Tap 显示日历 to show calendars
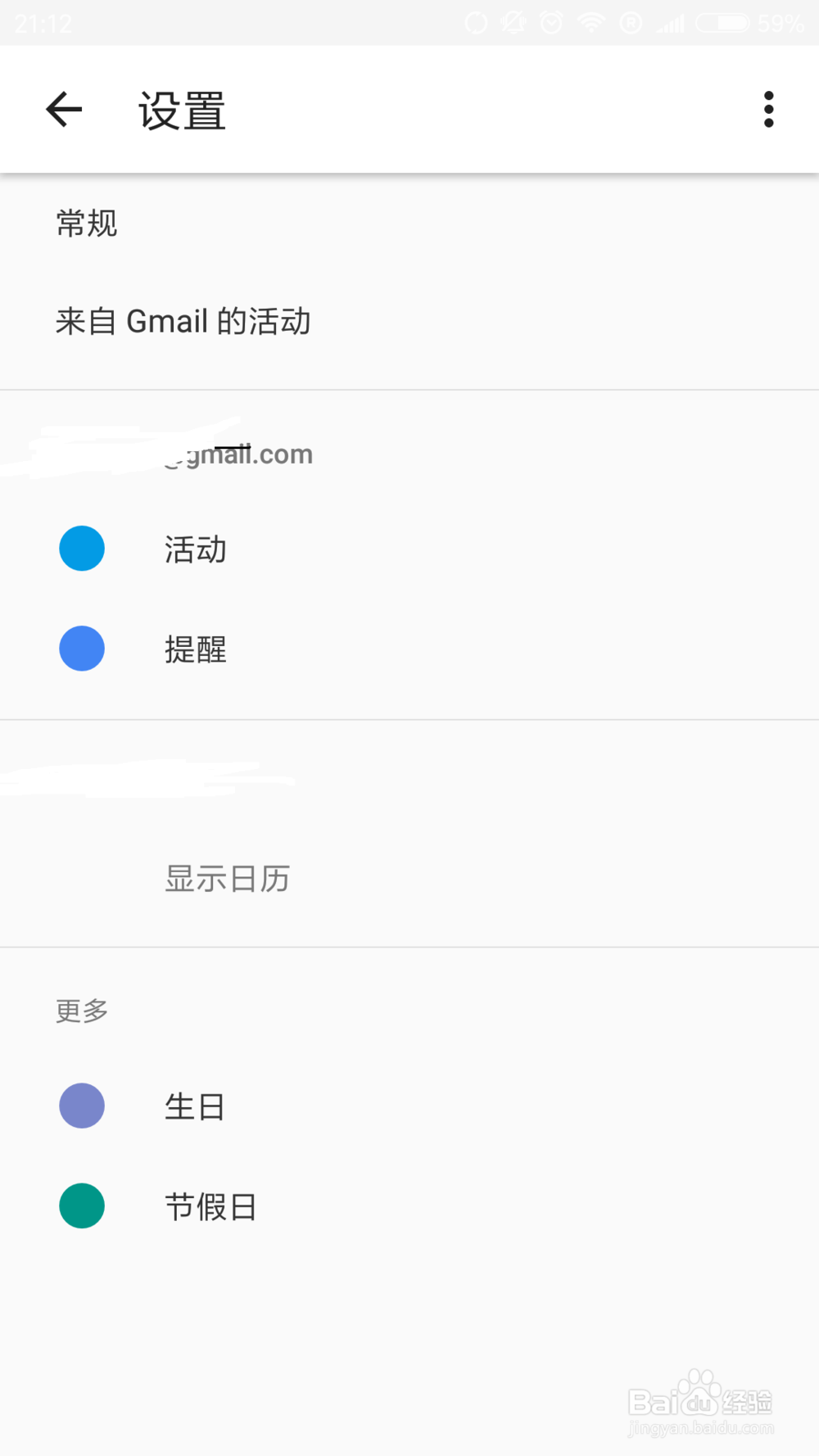Image resolution: width=819 pixels, height=1456 pixels. [x=409, y=879]
